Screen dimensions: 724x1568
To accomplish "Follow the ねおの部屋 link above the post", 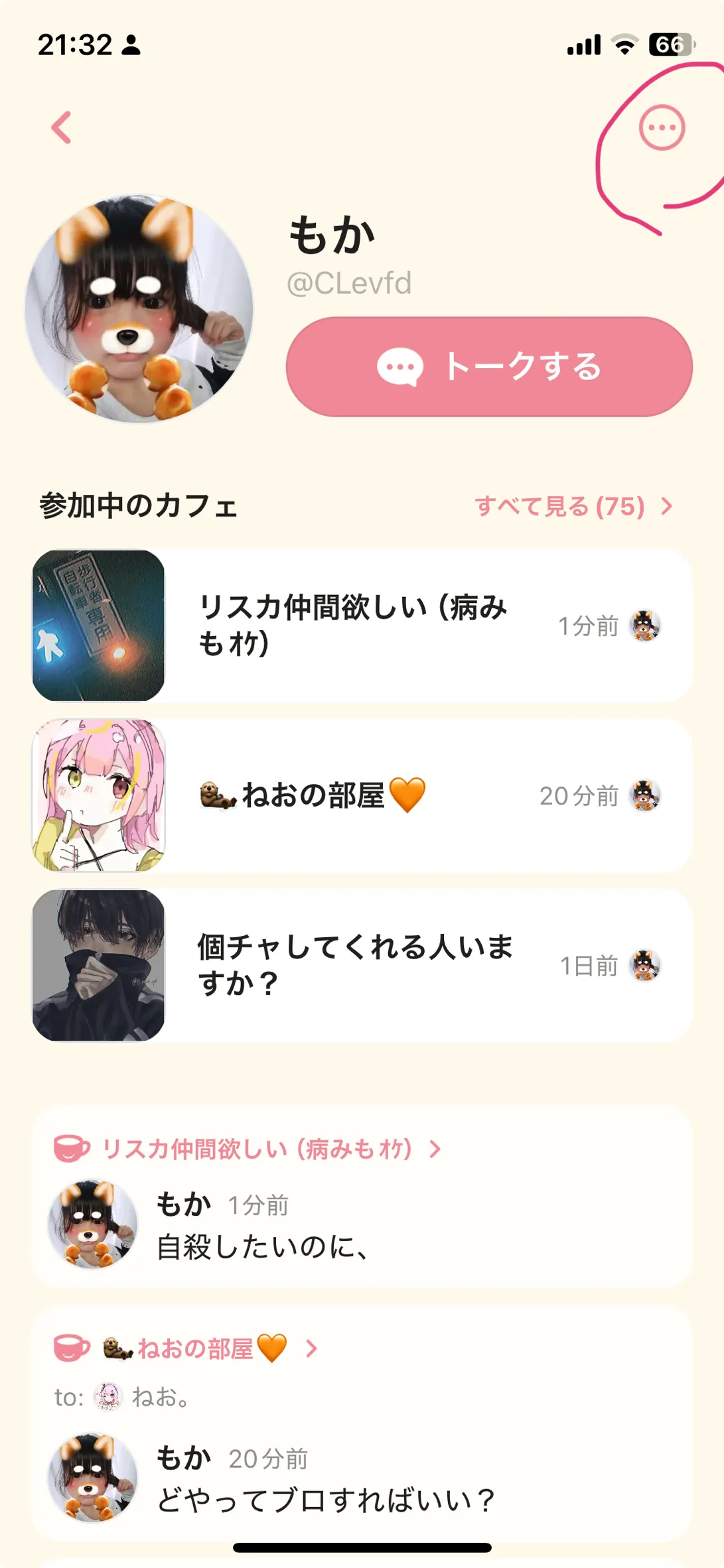I will pos(196,1348).
